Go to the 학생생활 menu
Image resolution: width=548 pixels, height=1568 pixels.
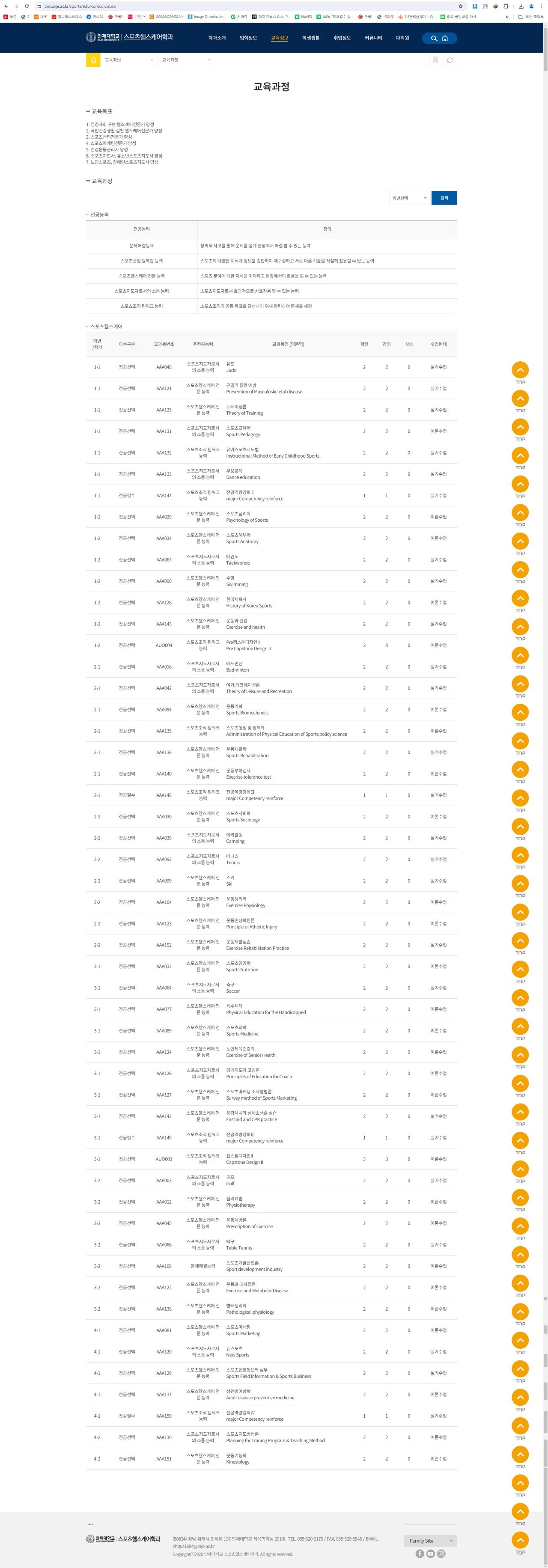click(x=310, y=38)
